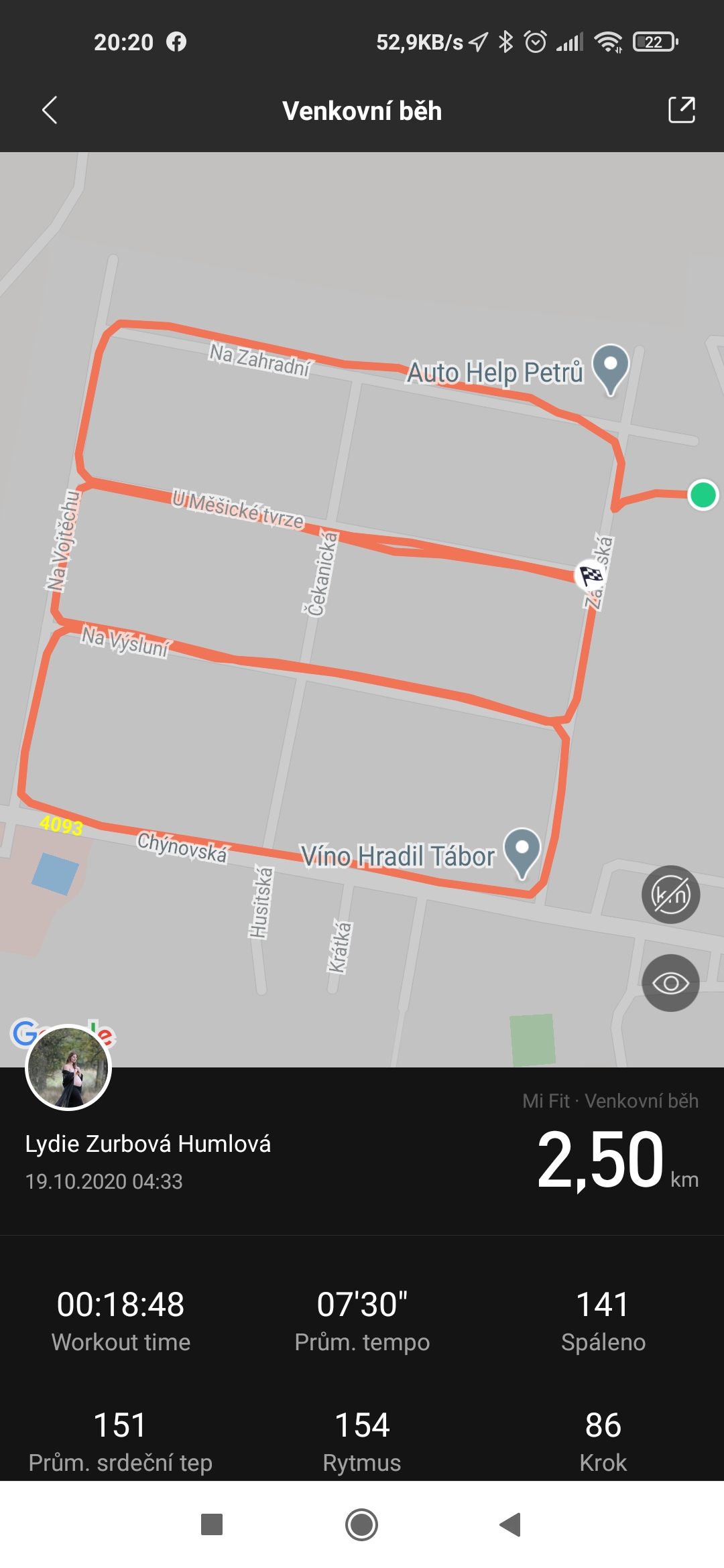Image resolution: width=724 pixels, height=1568 pixels.
Task: Tap the system home button
Action: pos(361,1524)
